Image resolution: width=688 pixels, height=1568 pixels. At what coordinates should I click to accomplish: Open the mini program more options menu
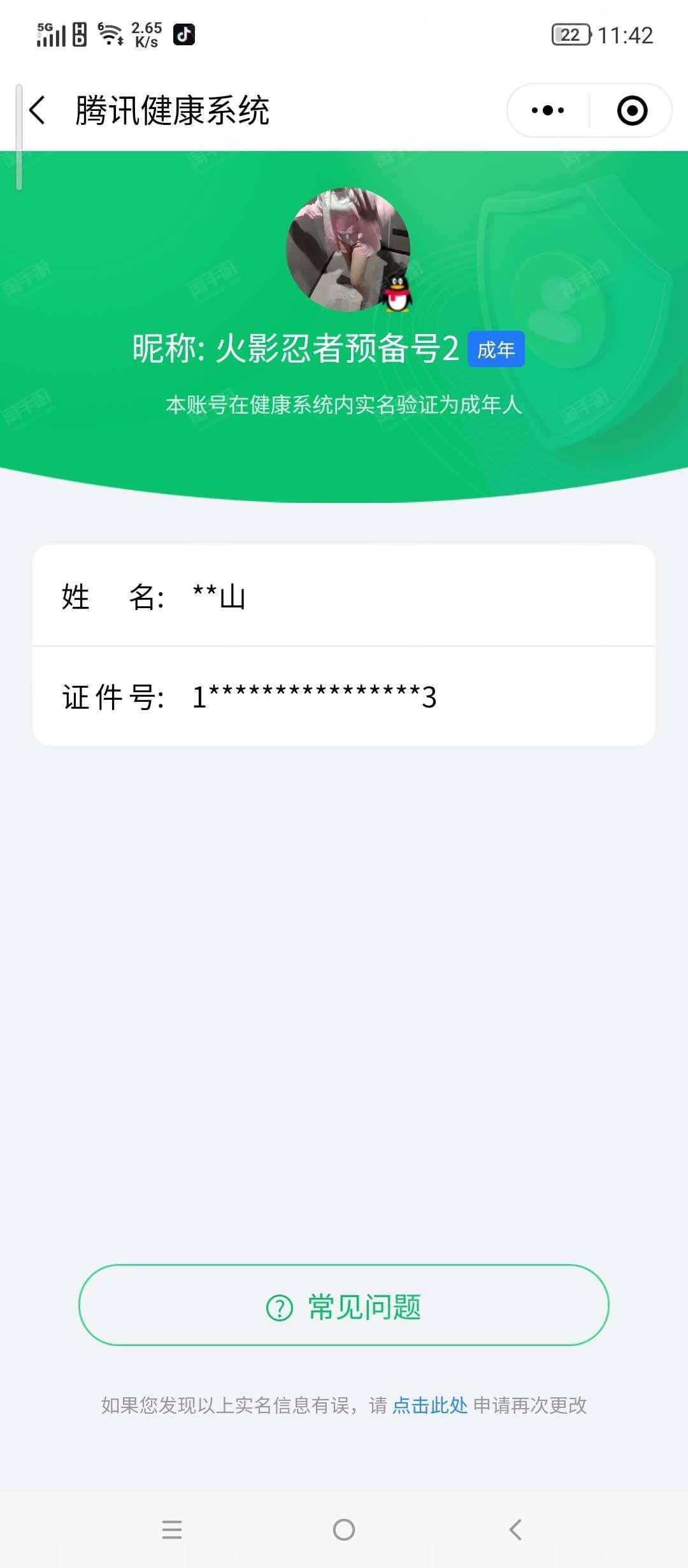548,111
